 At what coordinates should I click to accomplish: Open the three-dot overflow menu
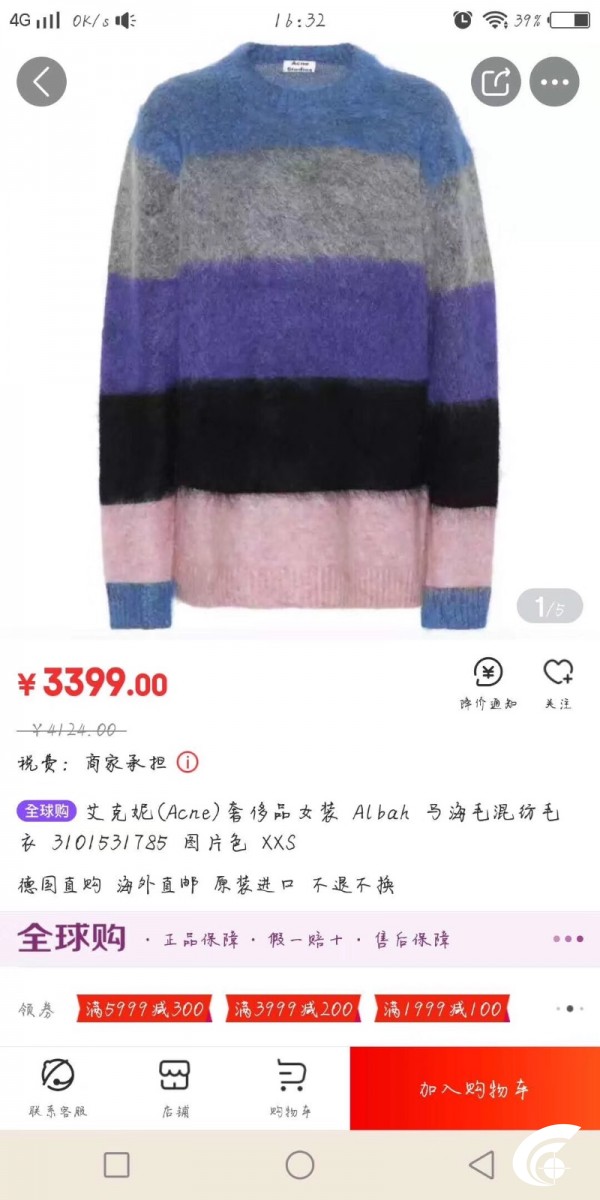(x=555, y=82)
